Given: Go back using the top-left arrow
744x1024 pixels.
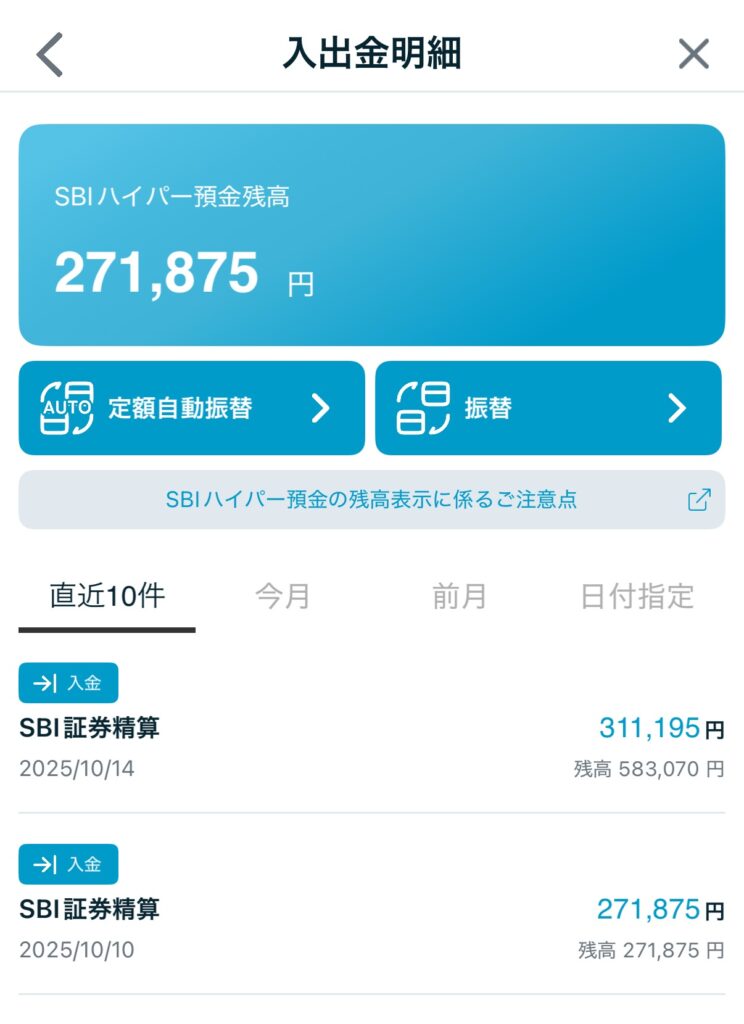Looking at the screenshot, I should click(50, 54).
